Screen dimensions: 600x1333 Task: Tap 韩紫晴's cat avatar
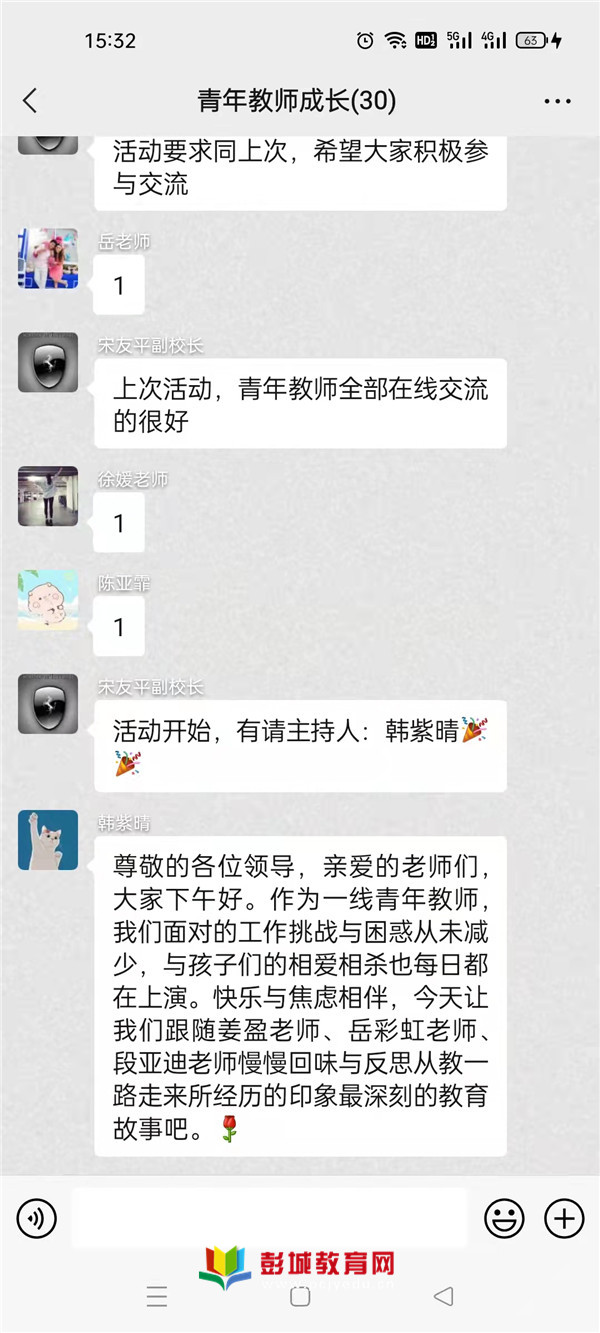[48, 840]
